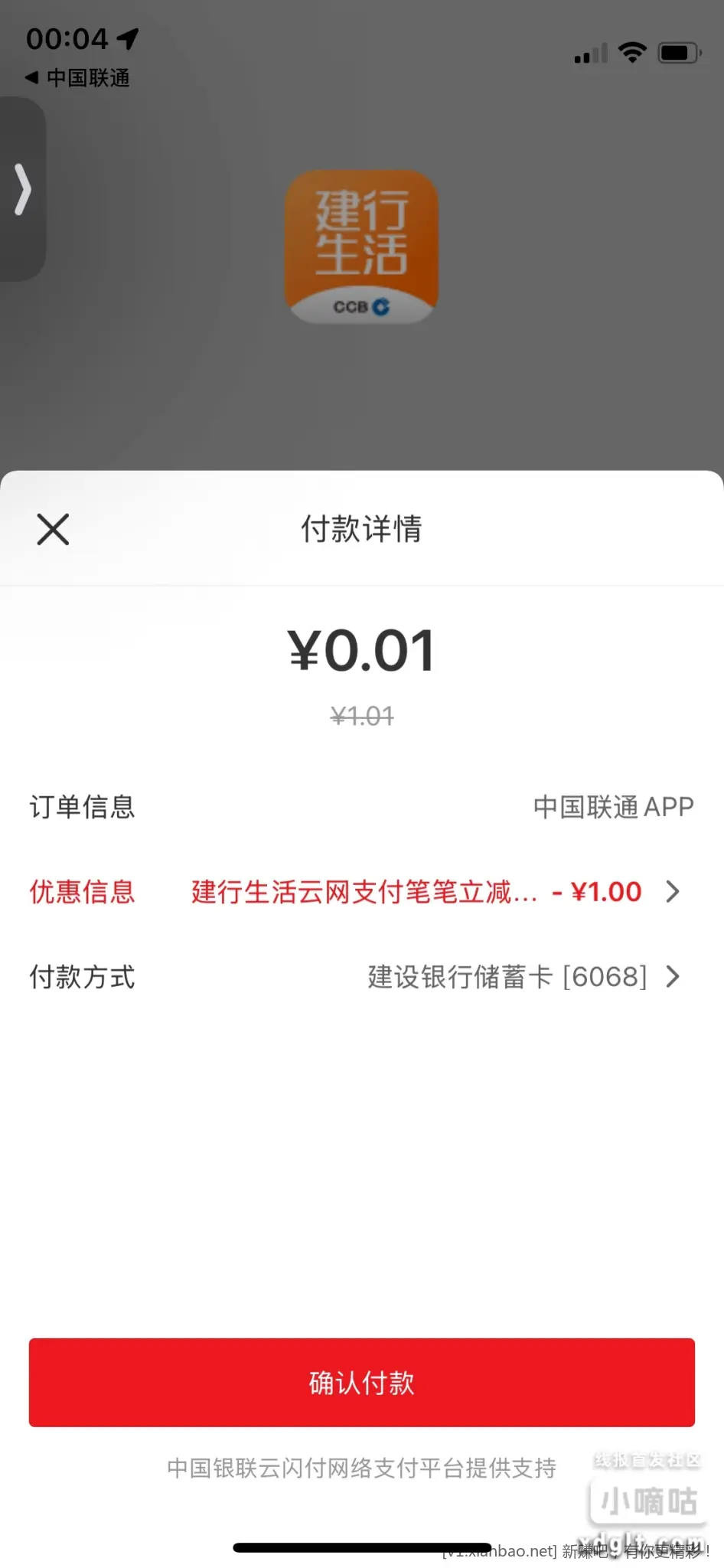Close the 付款详情 payment sheet

(53, 529)
